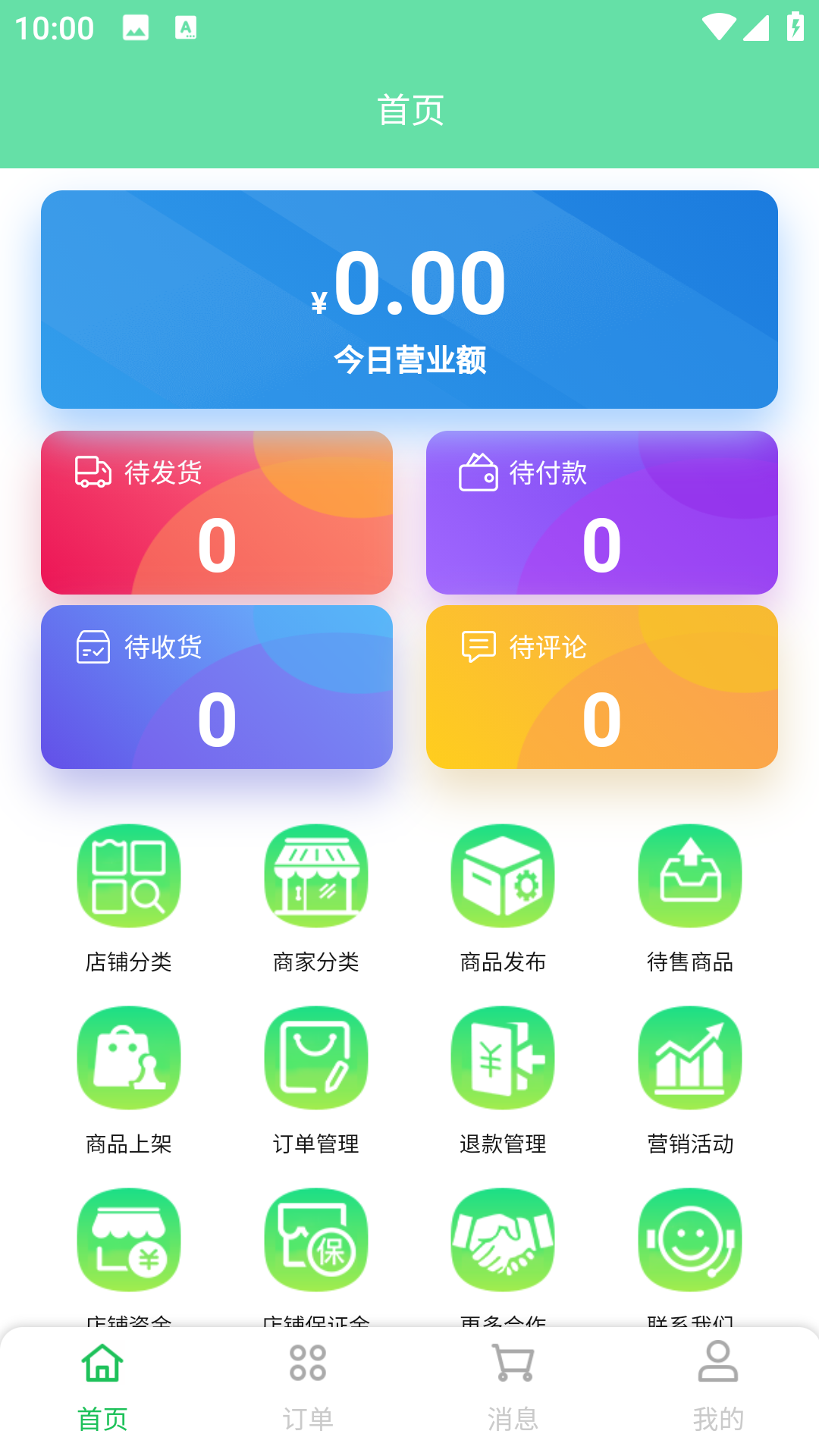Viewport: 819px width, 1456px height.
Task: Tap the handshake cooperation icon
Action: pos(503,1240)
